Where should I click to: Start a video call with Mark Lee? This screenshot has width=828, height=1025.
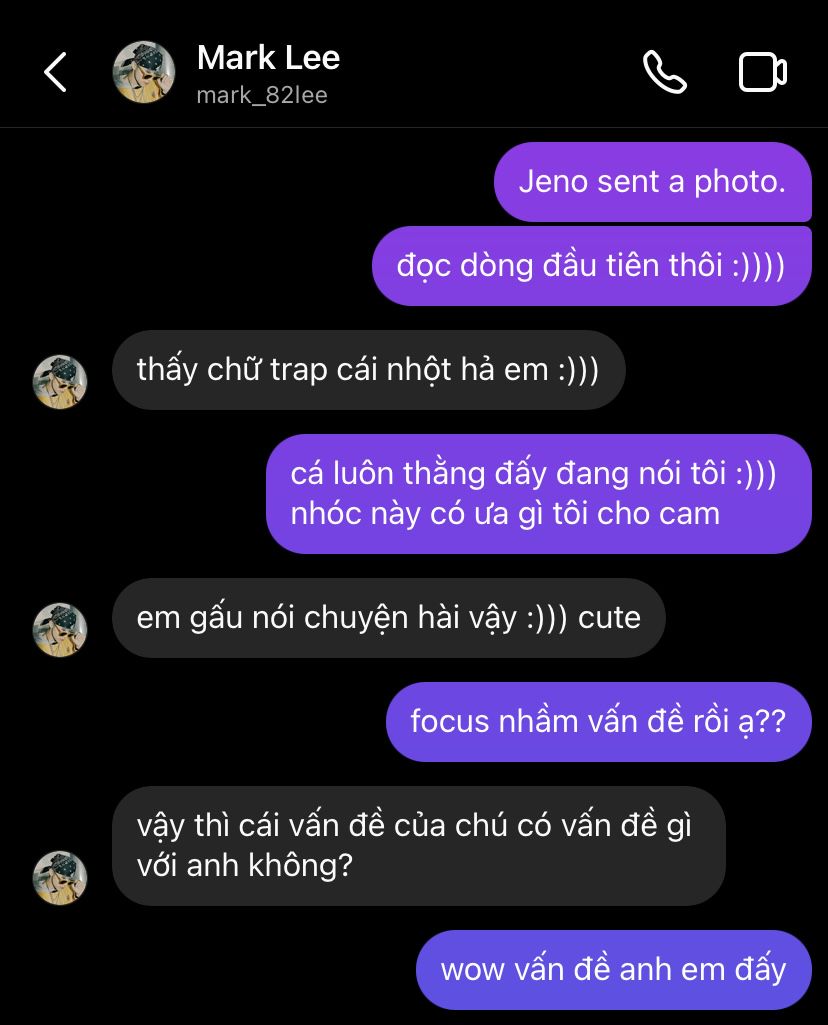click(762, 72)
